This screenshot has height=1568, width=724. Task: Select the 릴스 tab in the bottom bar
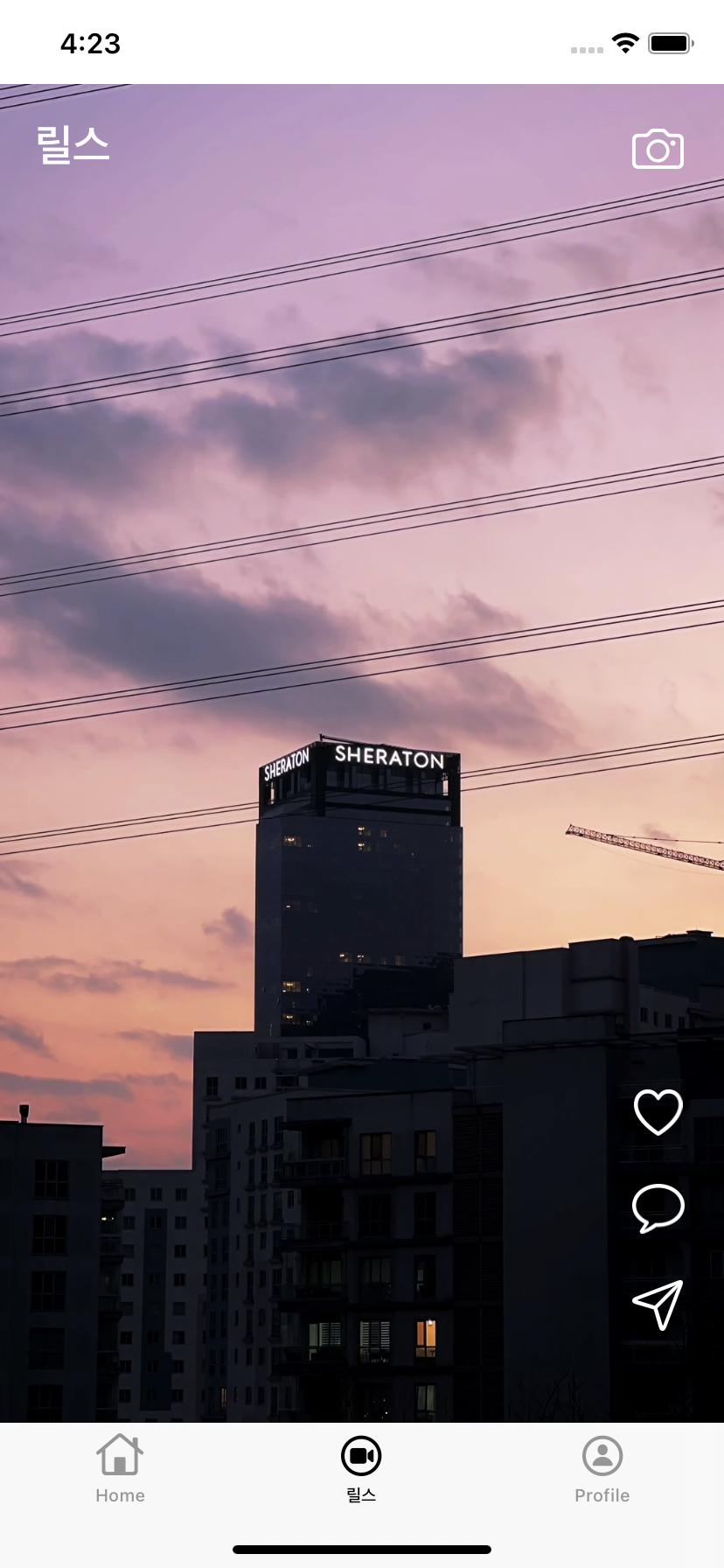click(x=361, y=1469)
